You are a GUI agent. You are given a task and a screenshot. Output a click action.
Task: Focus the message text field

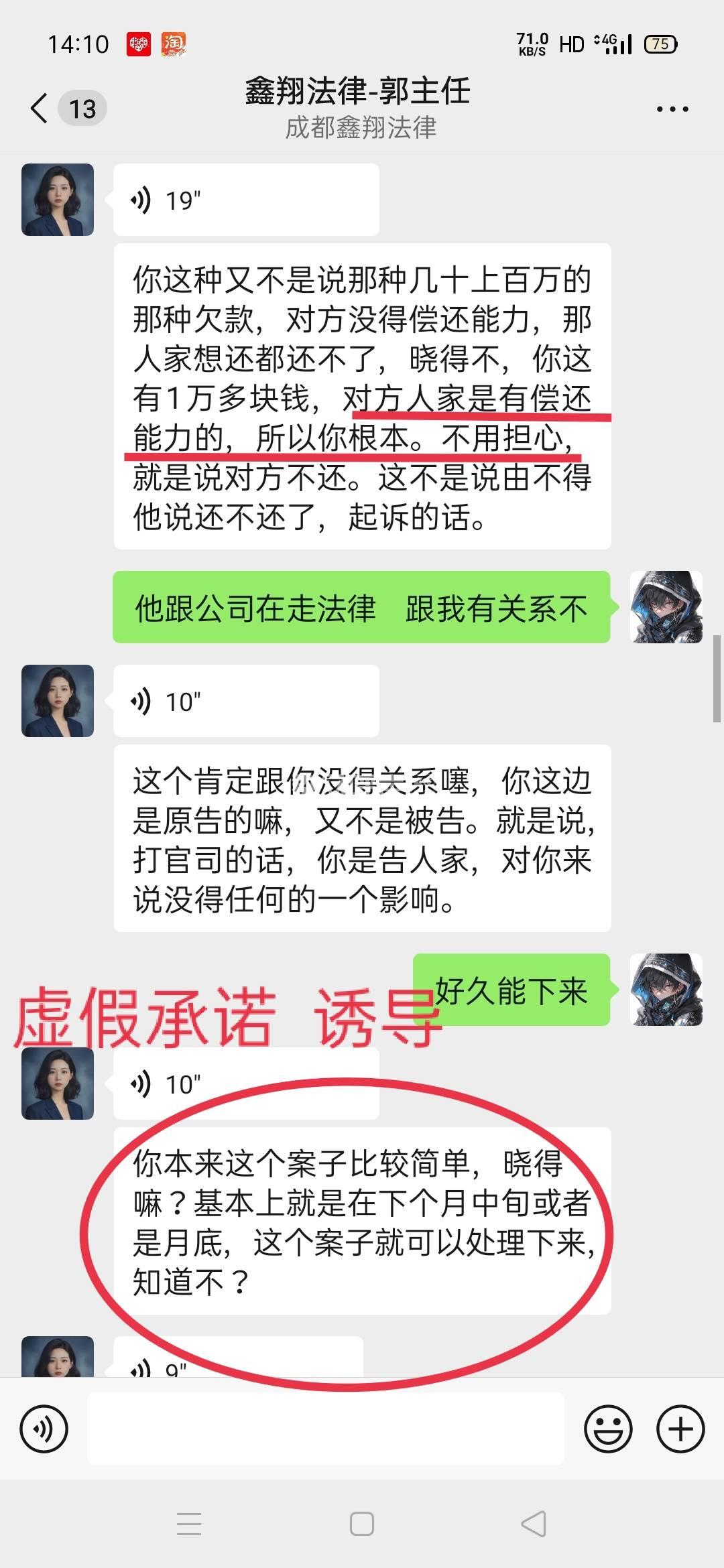325,1429
